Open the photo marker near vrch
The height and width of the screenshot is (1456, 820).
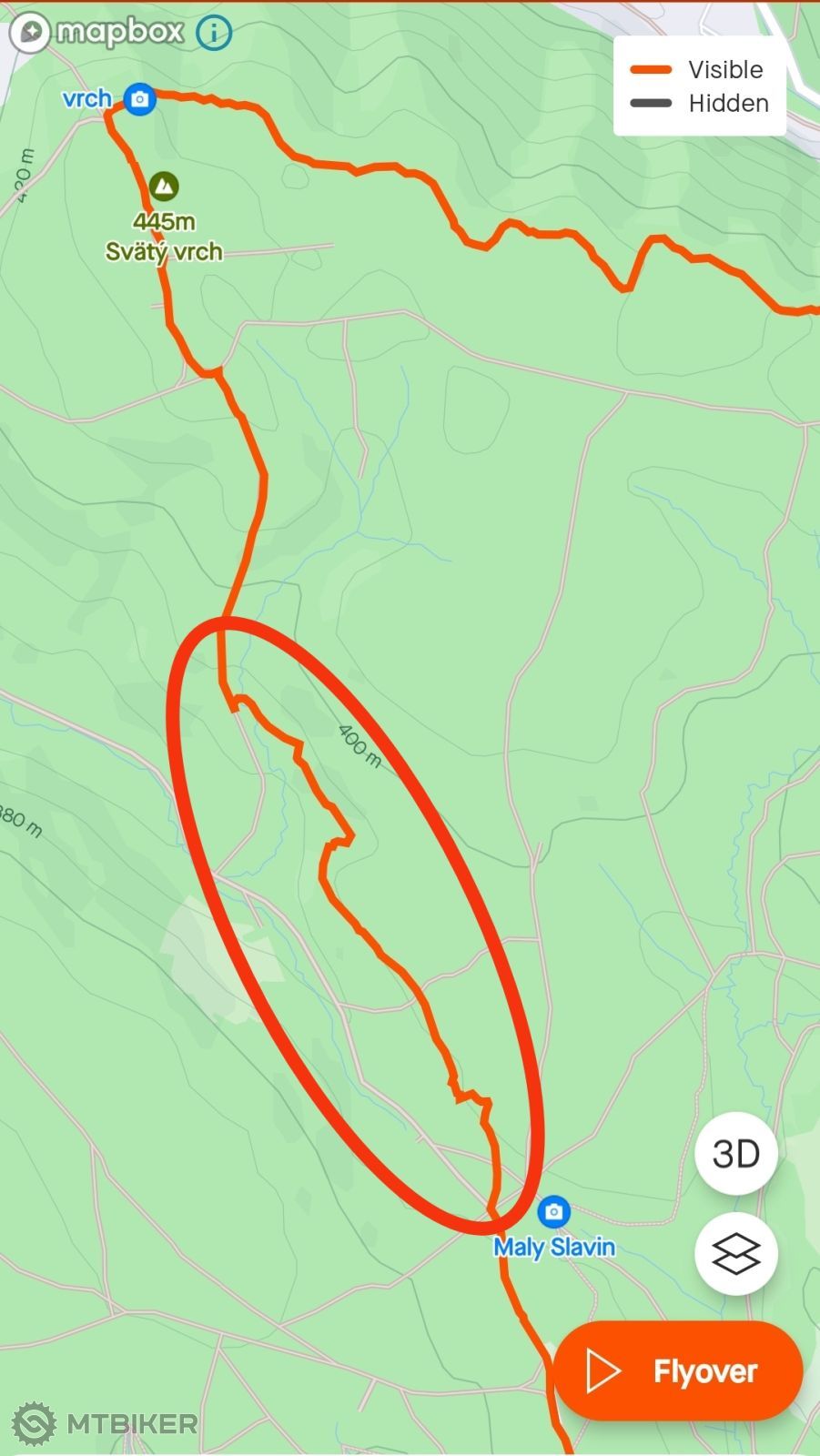139,98
